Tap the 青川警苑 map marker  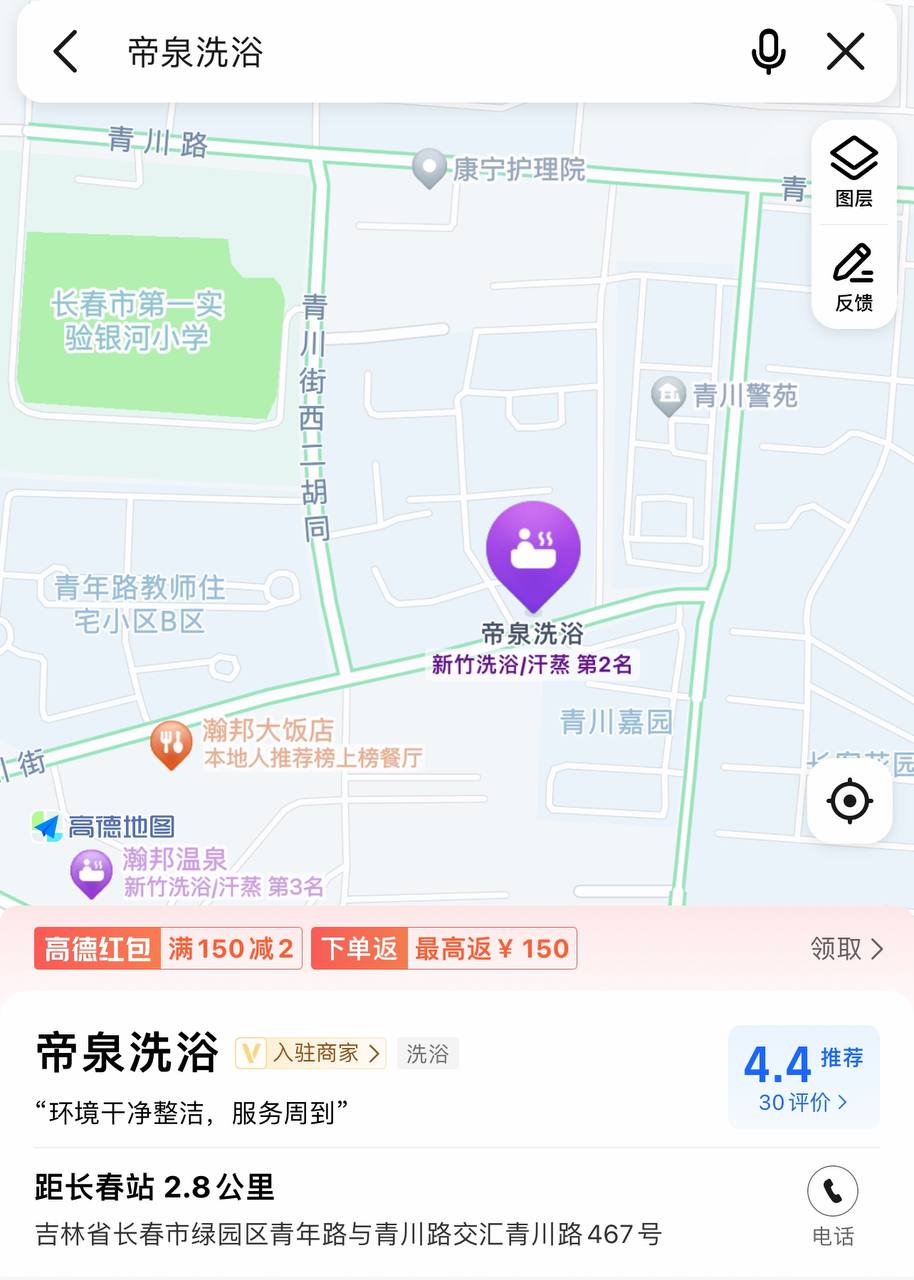(668, 396)
